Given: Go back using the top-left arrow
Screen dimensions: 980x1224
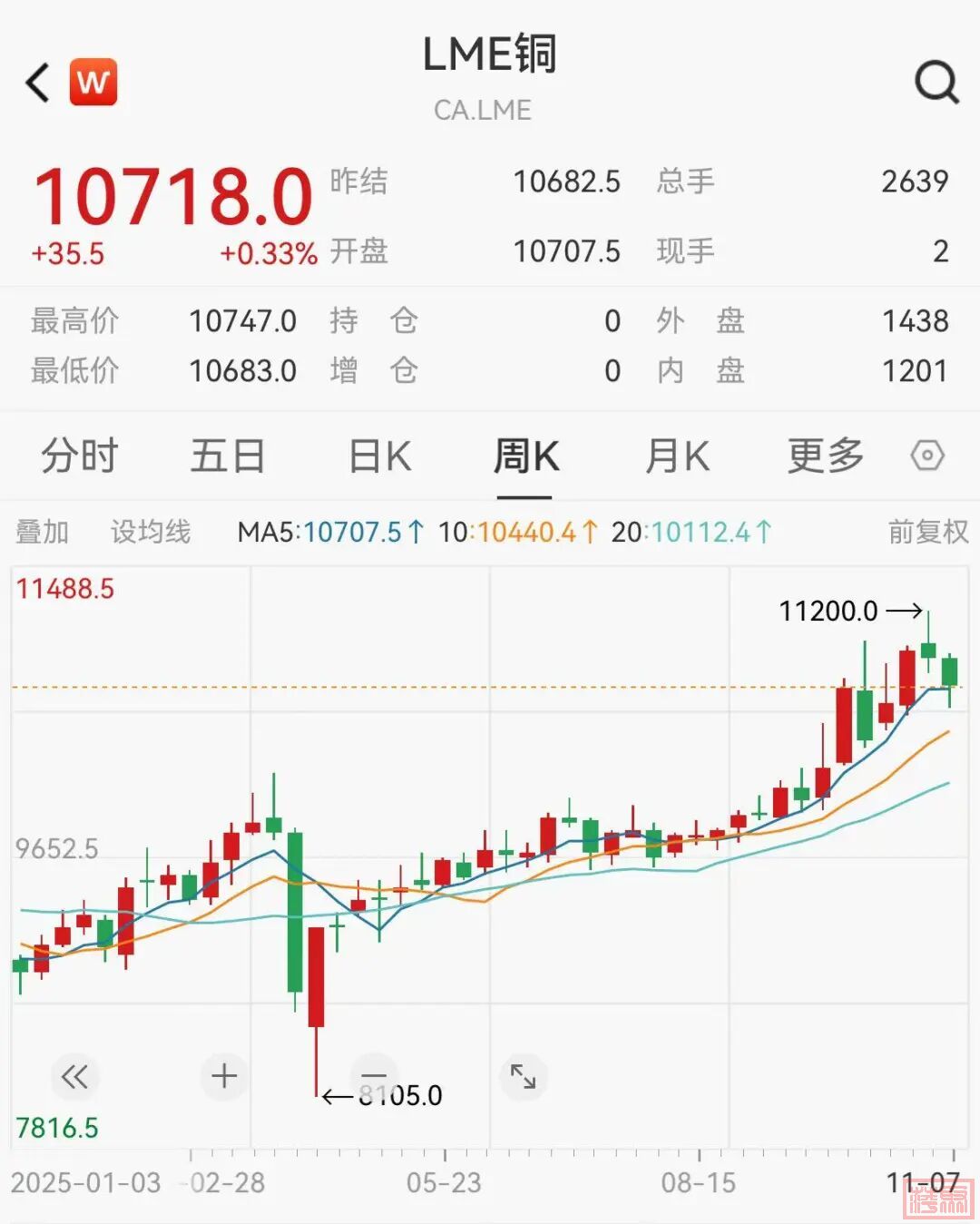Looking at the screenshot, I should [38, 83].
